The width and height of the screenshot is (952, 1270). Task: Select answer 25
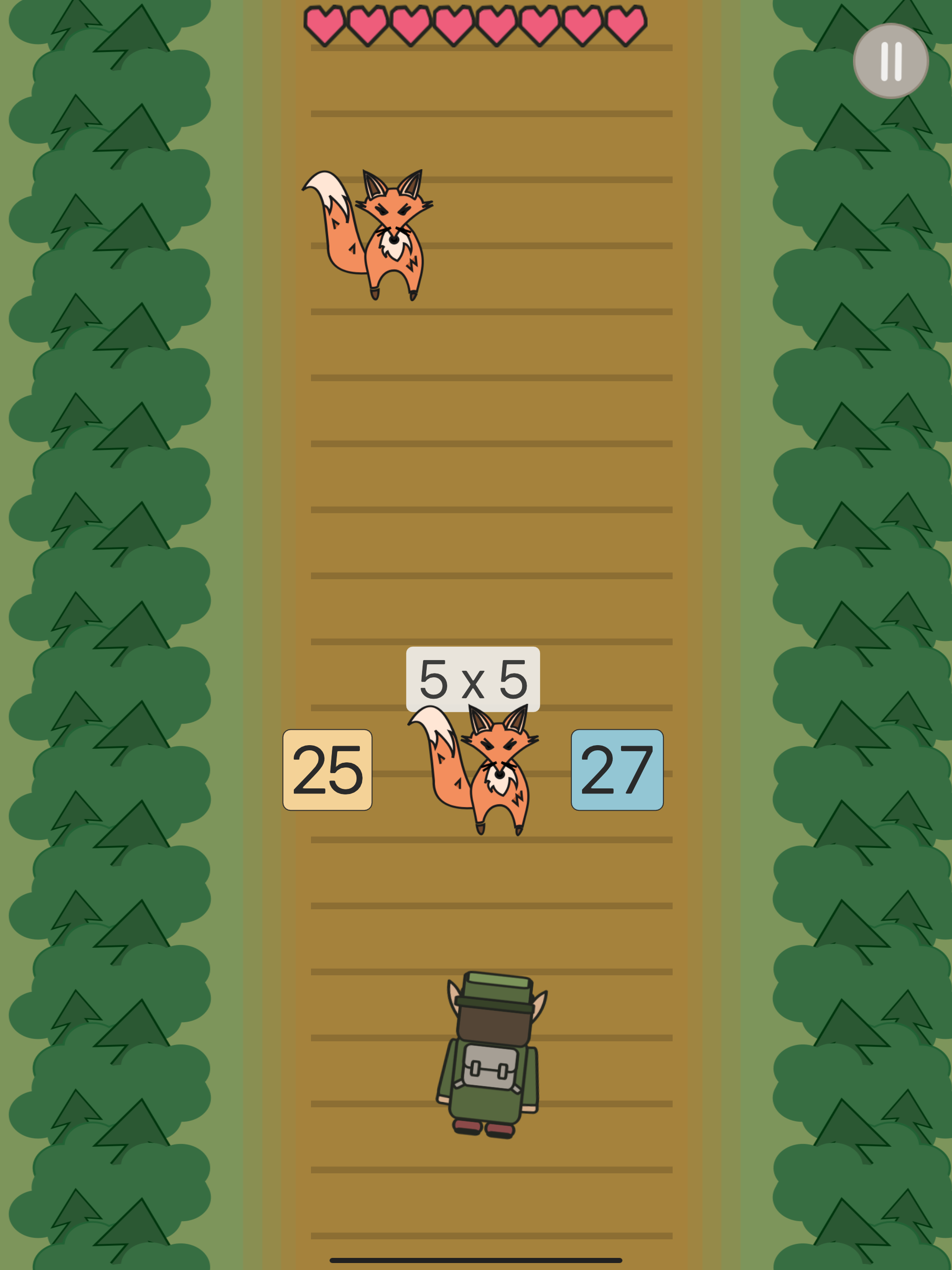coord(327,769)
